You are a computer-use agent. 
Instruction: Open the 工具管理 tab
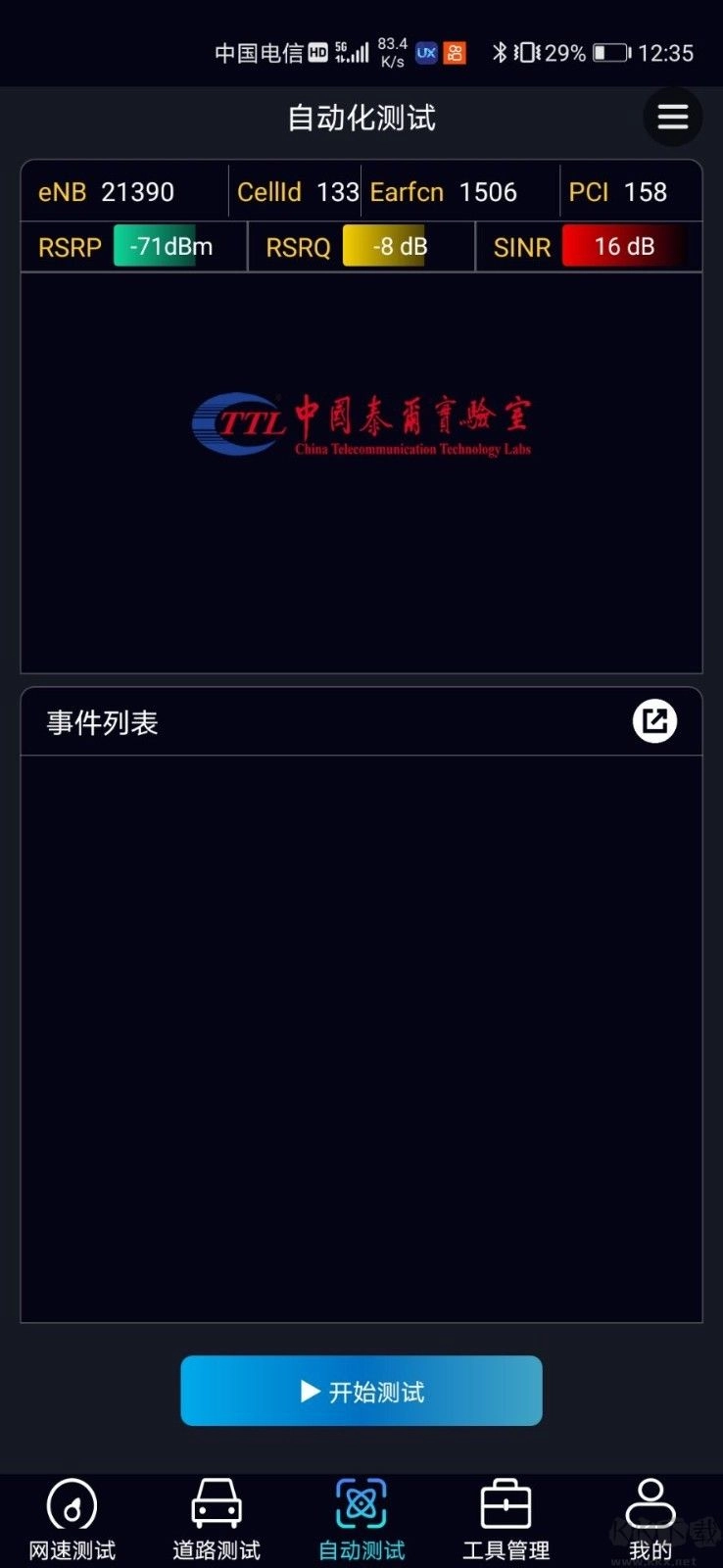point(506,1519)
